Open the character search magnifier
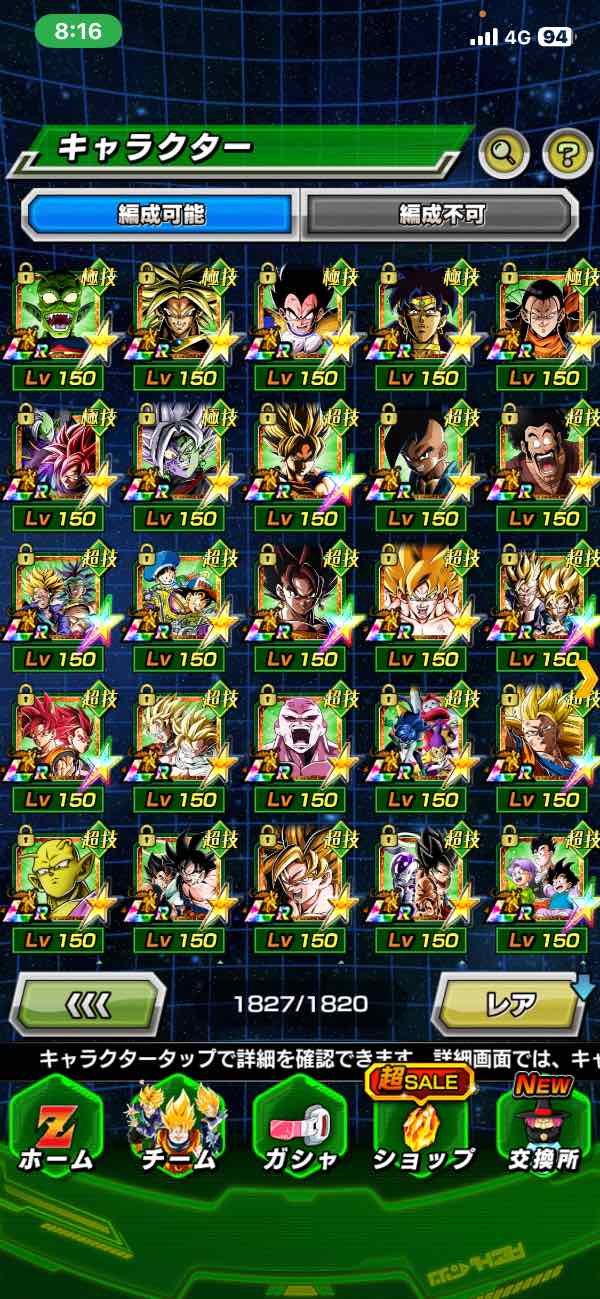Image resolution: width=600 pixels, height=1299 pixels. pyautogui.click(x=505, y=154)
